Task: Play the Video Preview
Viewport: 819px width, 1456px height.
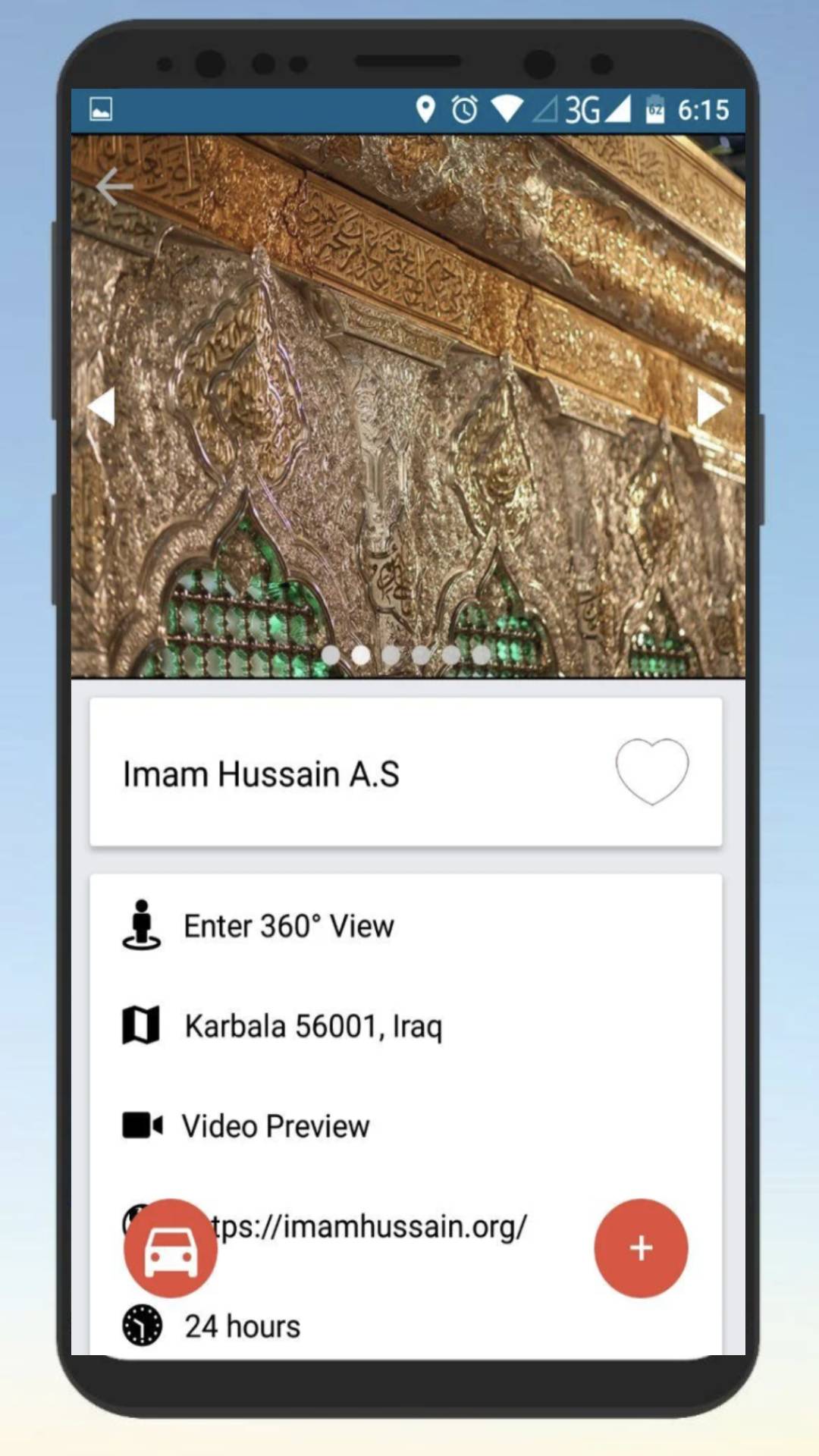Action: pyautogui.click(x=275, y=1126)
